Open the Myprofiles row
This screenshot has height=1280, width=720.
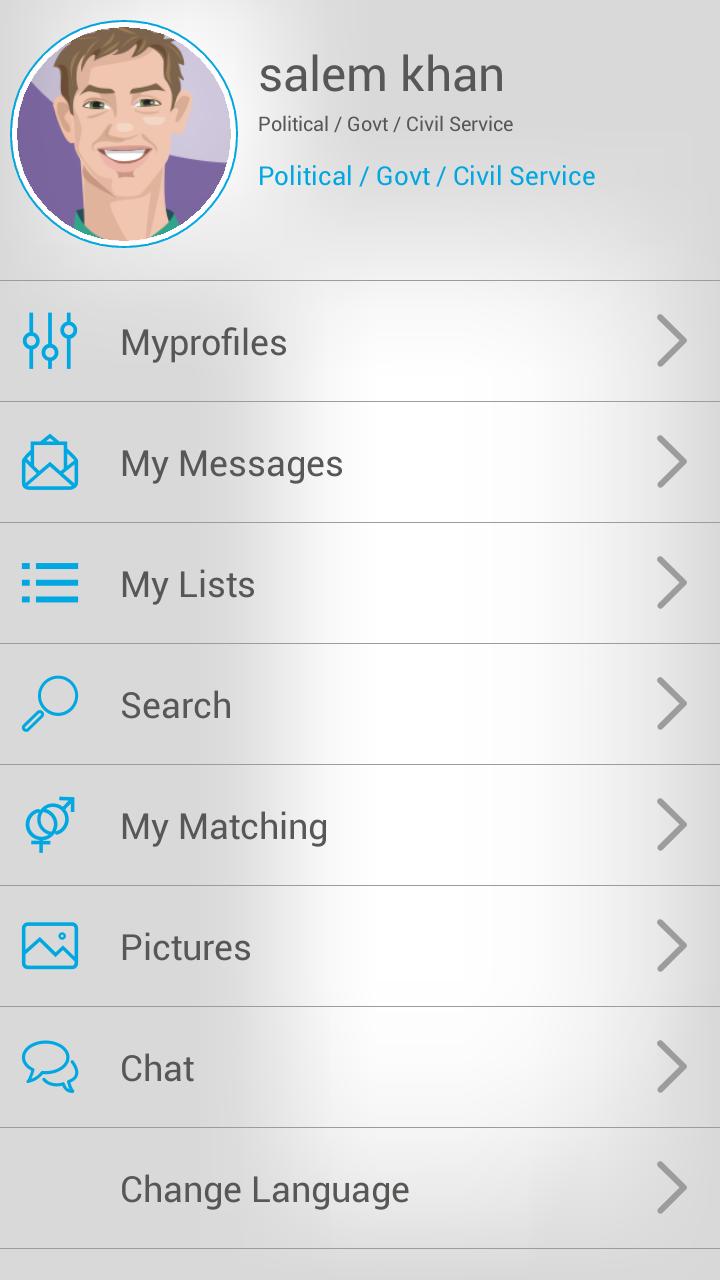360,342
